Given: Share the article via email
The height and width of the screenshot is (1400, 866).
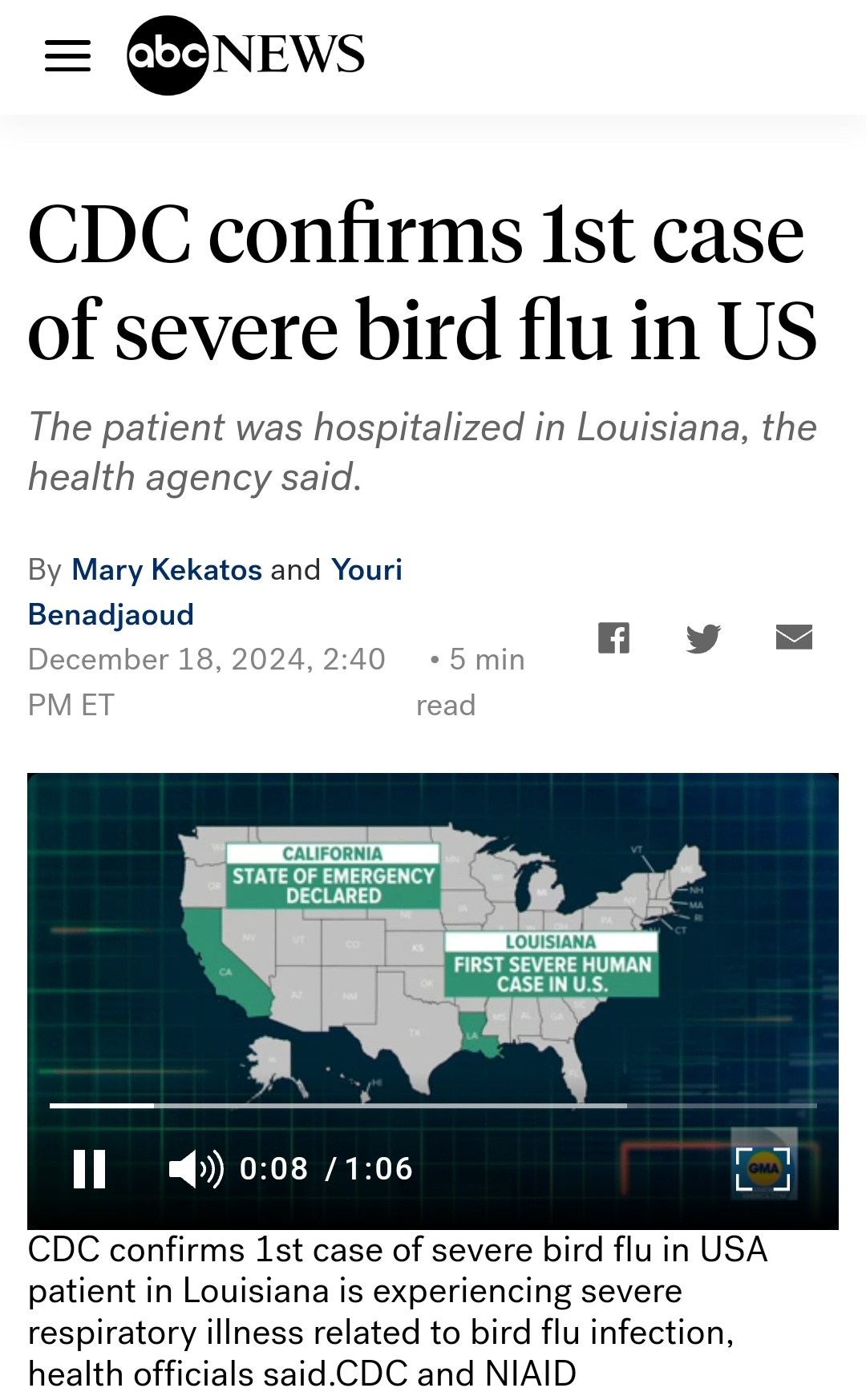Looking at the screenshot, I should point(794,637).
